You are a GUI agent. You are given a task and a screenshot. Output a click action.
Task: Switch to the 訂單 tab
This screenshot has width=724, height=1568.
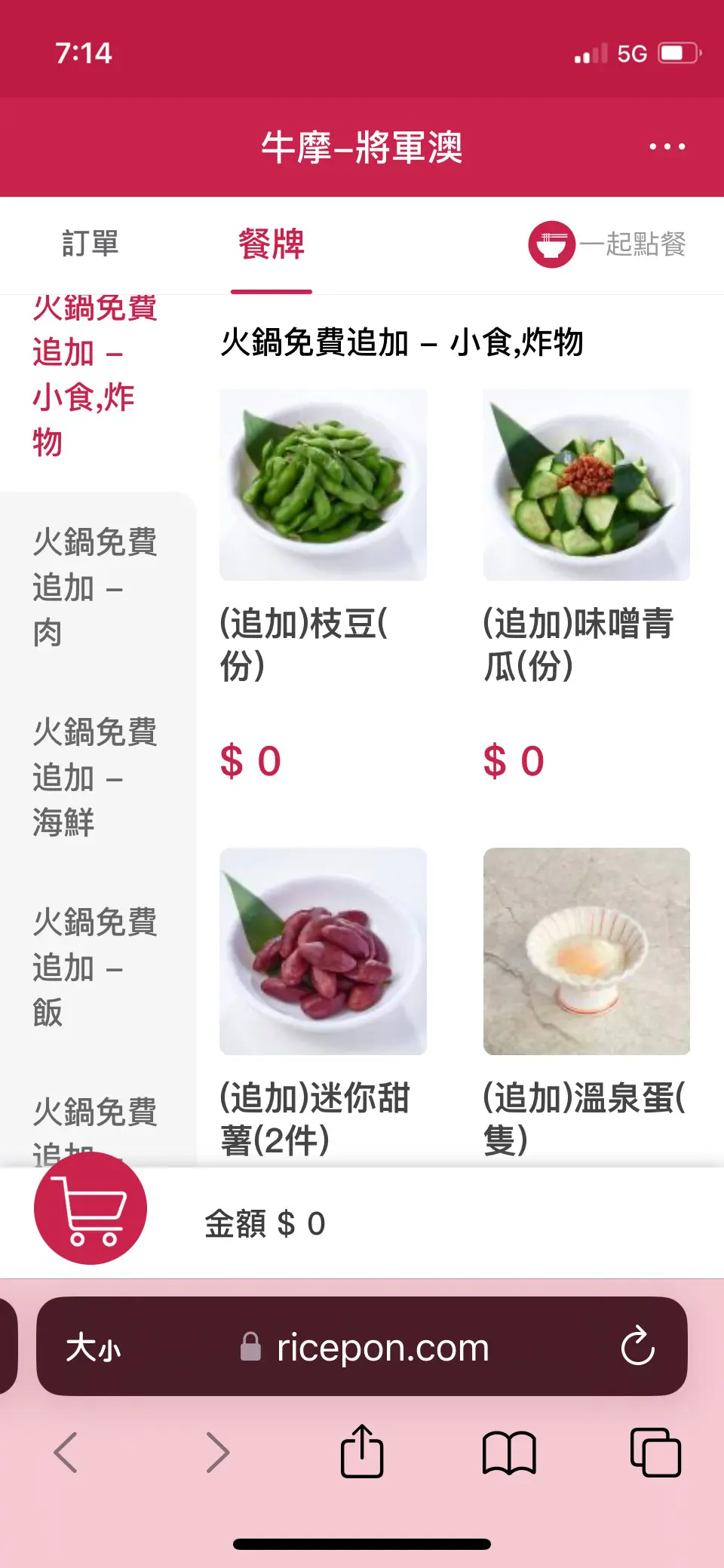[90, 244]
